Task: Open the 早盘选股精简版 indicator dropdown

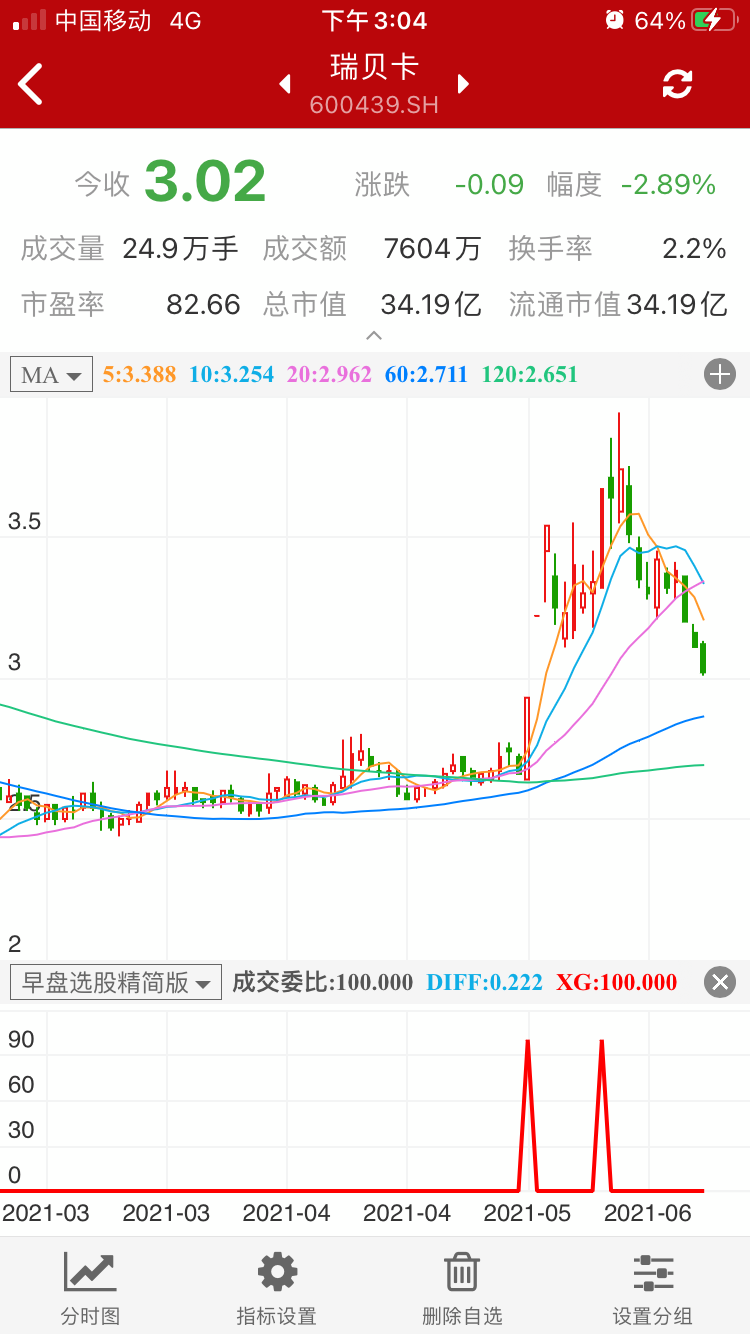Action: click(115, 982)
